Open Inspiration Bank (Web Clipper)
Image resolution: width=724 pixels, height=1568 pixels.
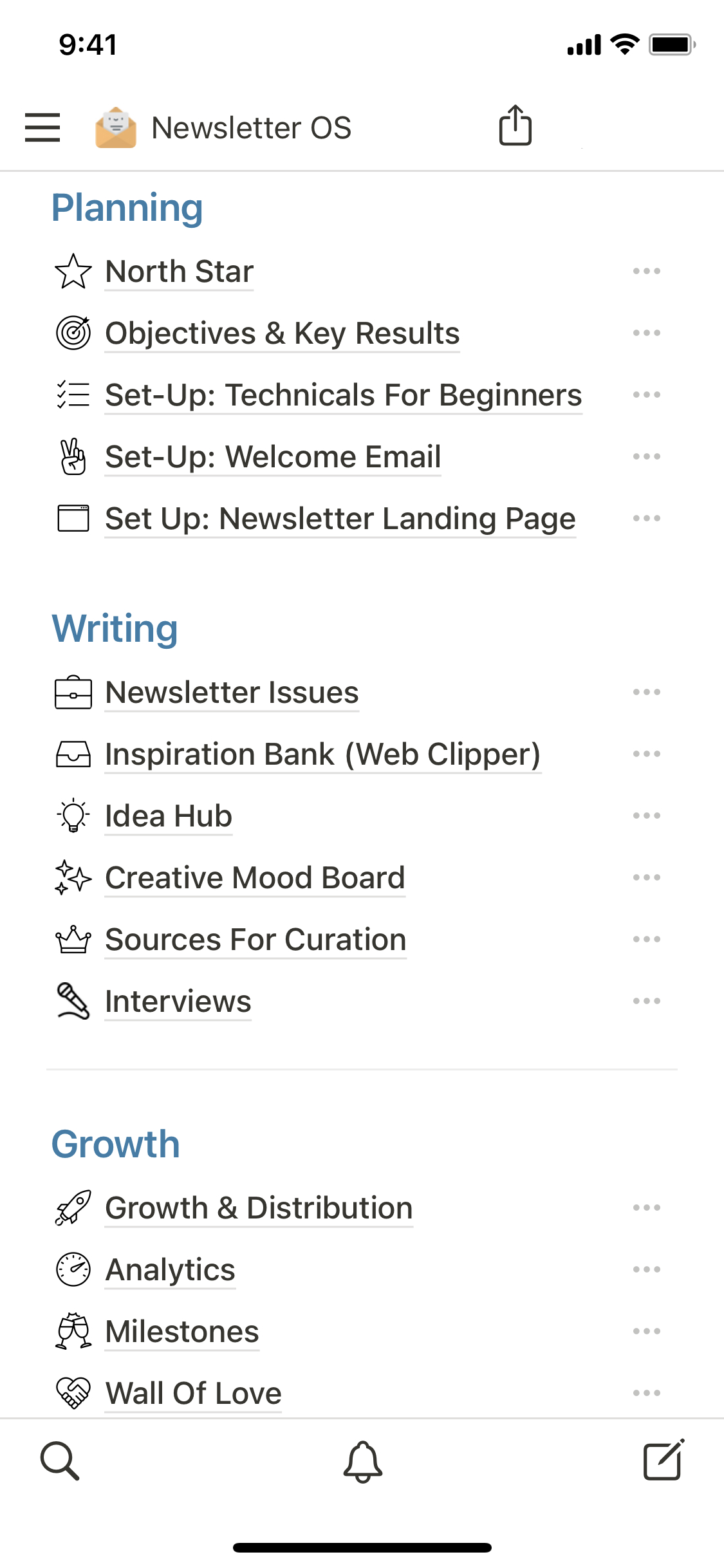tap(322, 754)
